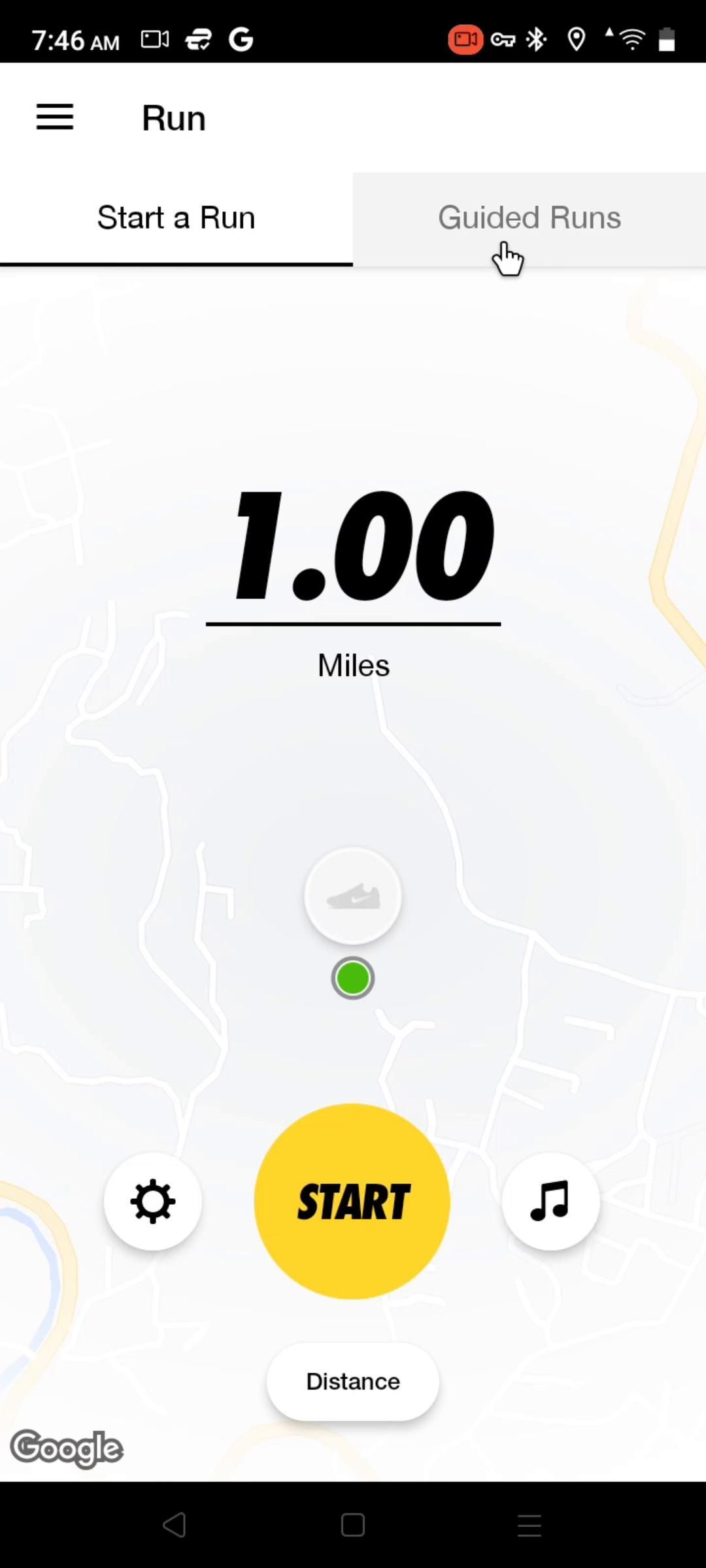706x1568 pixels.
Task: Switch to the Guided Runs tab
Action: click(529, 218)
